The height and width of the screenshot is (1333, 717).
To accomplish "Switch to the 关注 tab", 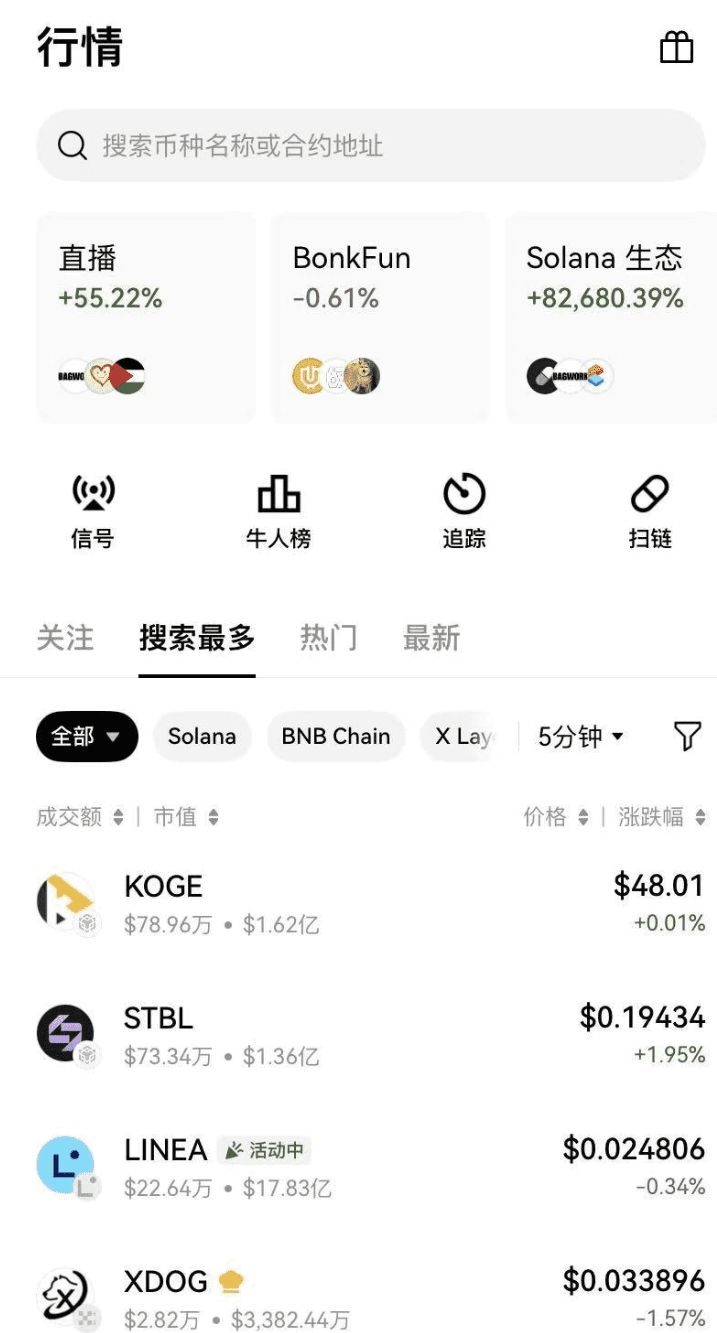I will 65,638.
